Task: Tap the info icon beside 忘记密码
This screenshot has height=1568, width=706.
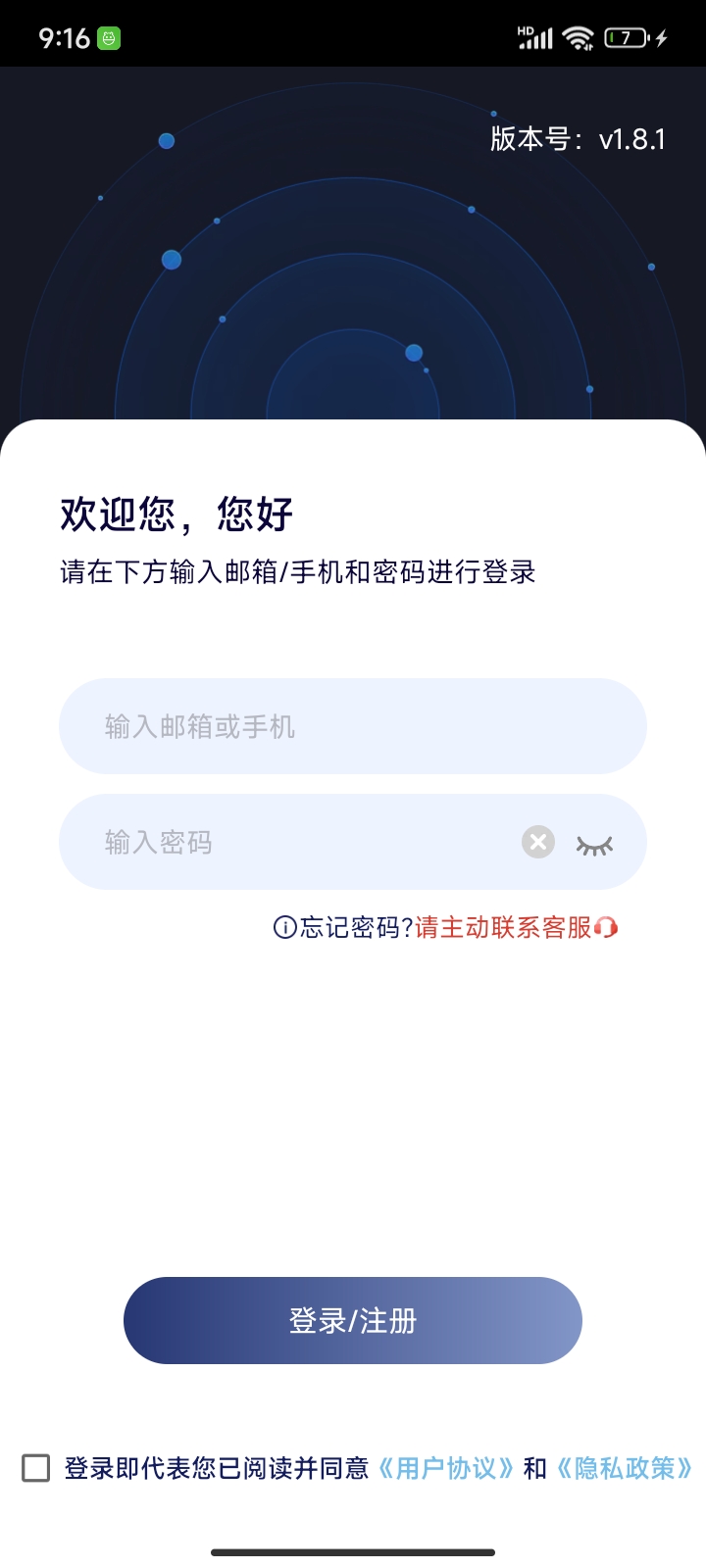Action: coord(283,927)
